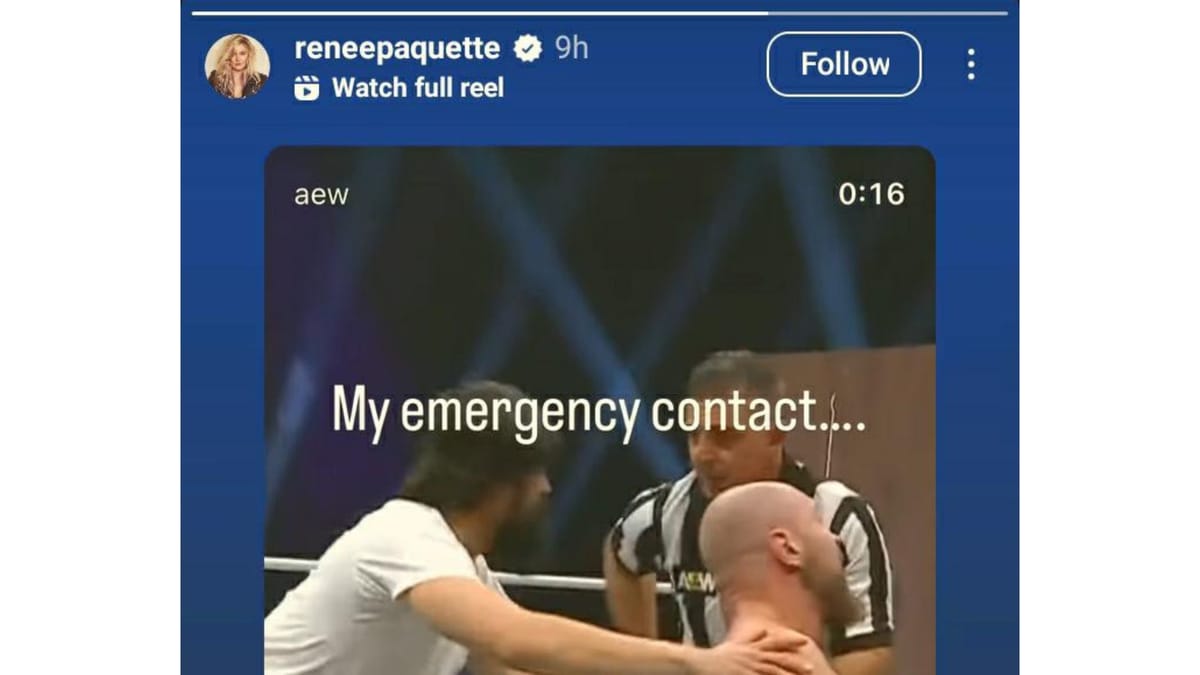The image size is (1200, 675).
Task: Open reneepaquette's profile picture
Action: pyautogui.click(x=237, y=66)
